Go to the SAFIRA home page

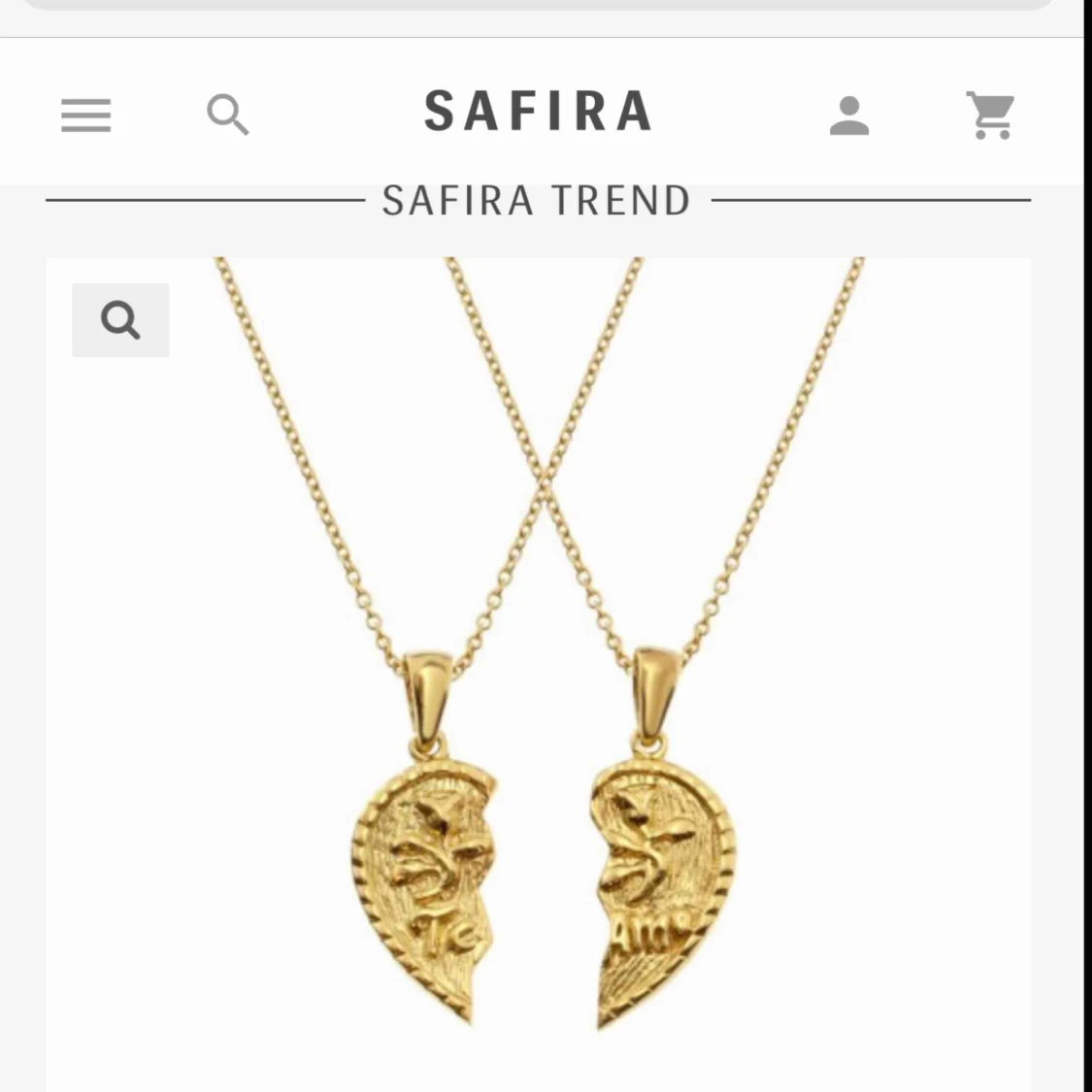[x=538, y=111]
